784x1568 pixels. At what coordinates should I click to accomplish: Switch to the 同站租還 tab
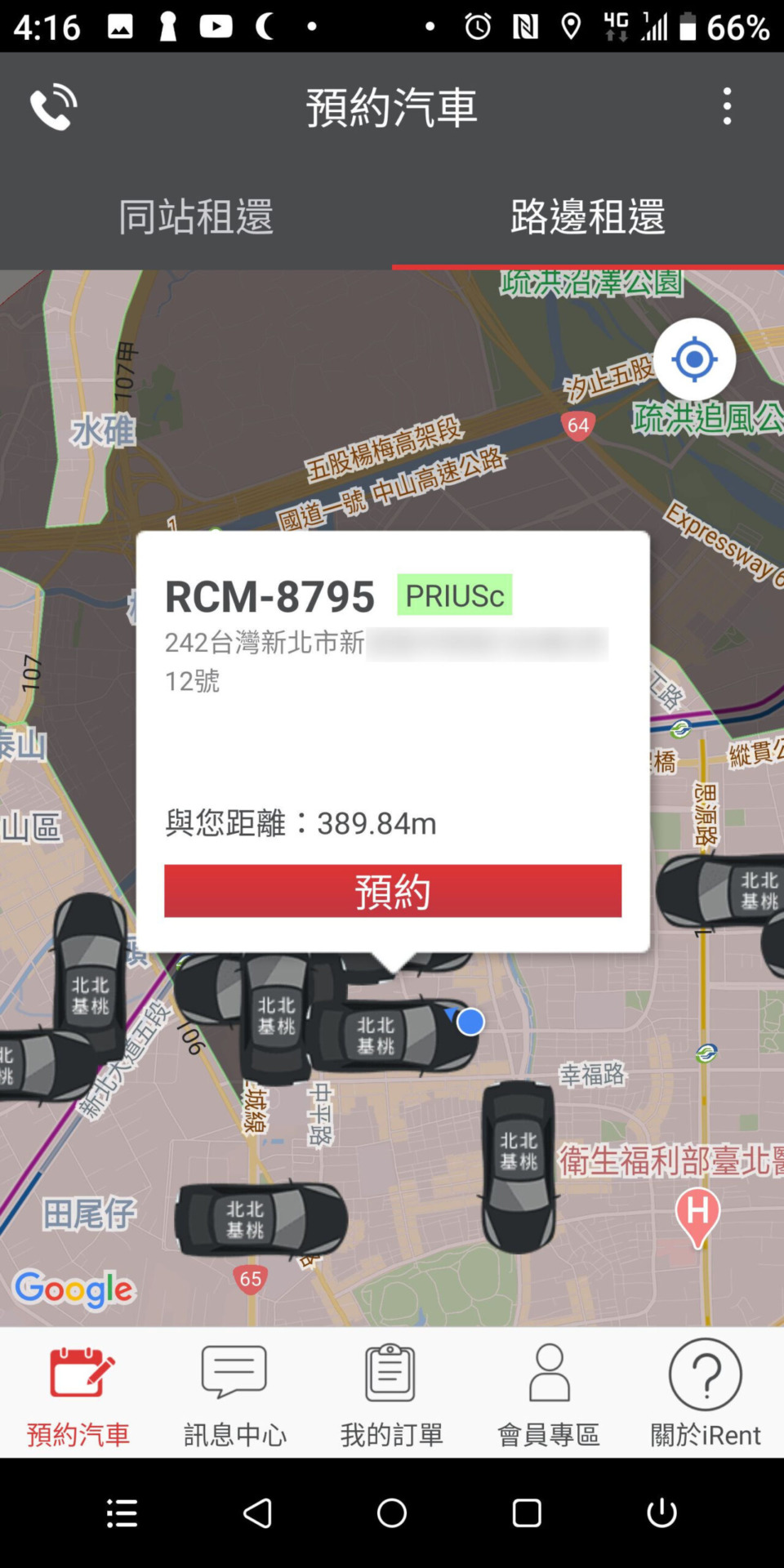(196, 217)
